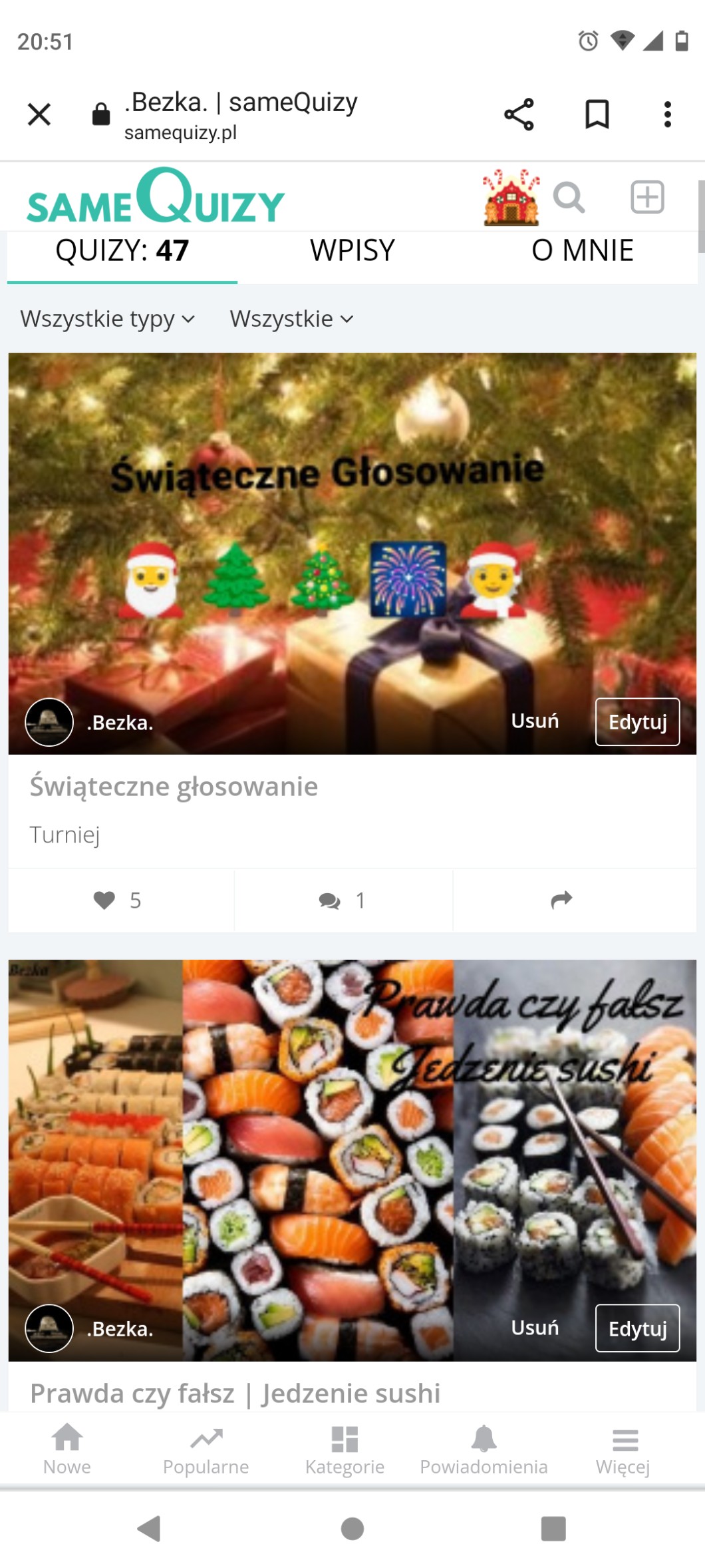
Task: Create a new quiz with plus icon
Action: (647, 198)
